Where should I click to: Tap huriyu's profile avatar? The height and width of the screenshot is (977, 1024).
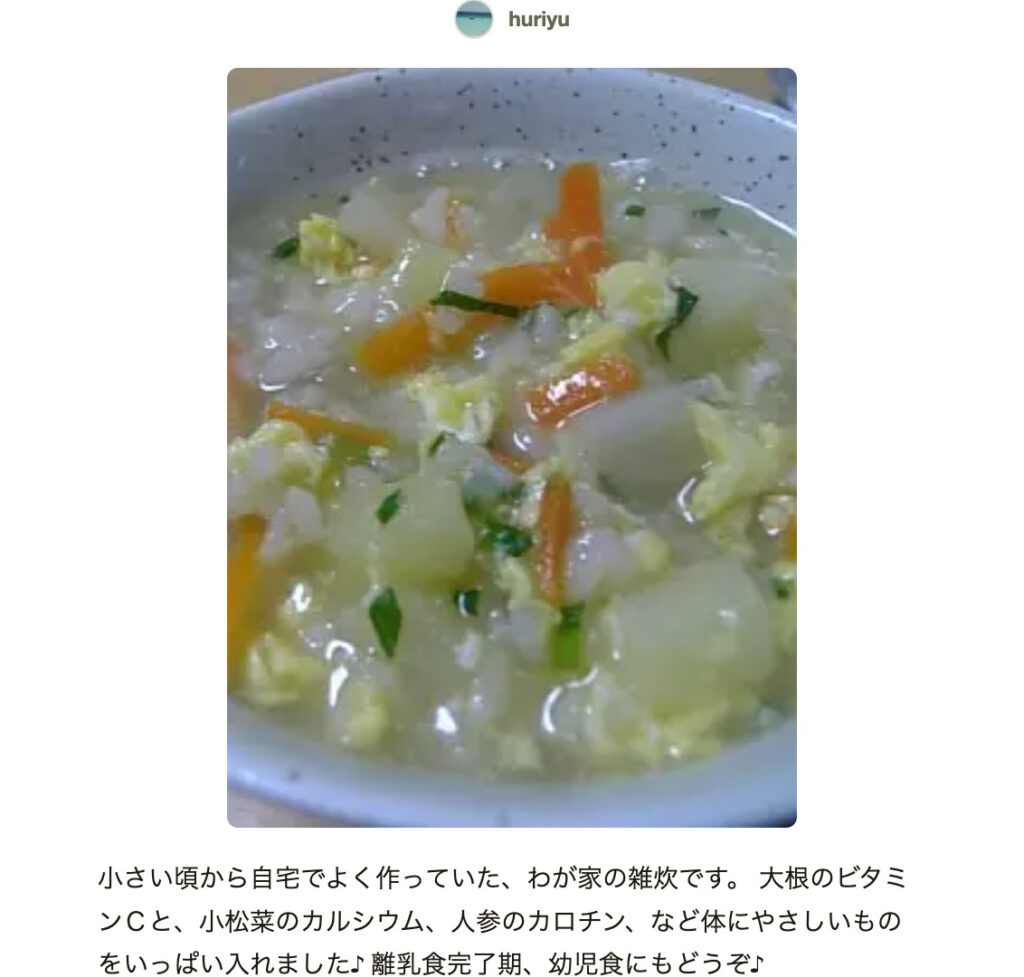tap(474, 19)
